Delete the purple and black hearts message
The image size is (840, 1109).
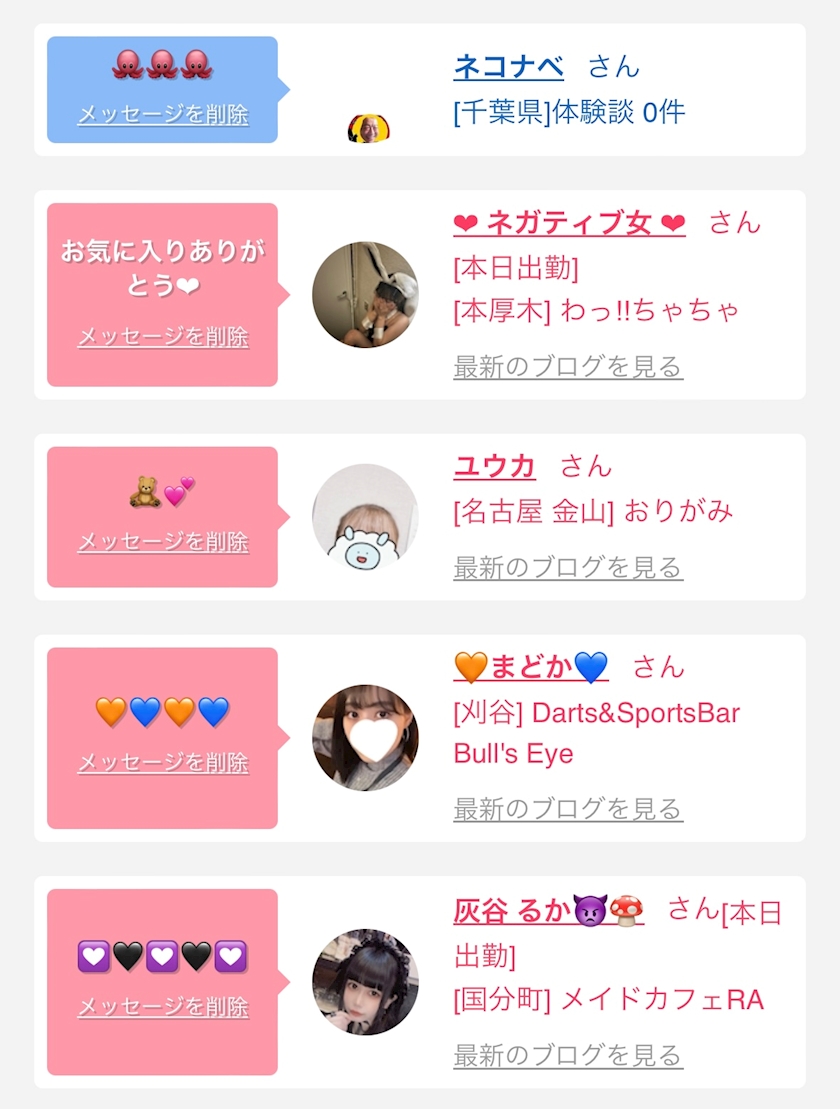pos(163,1007)
